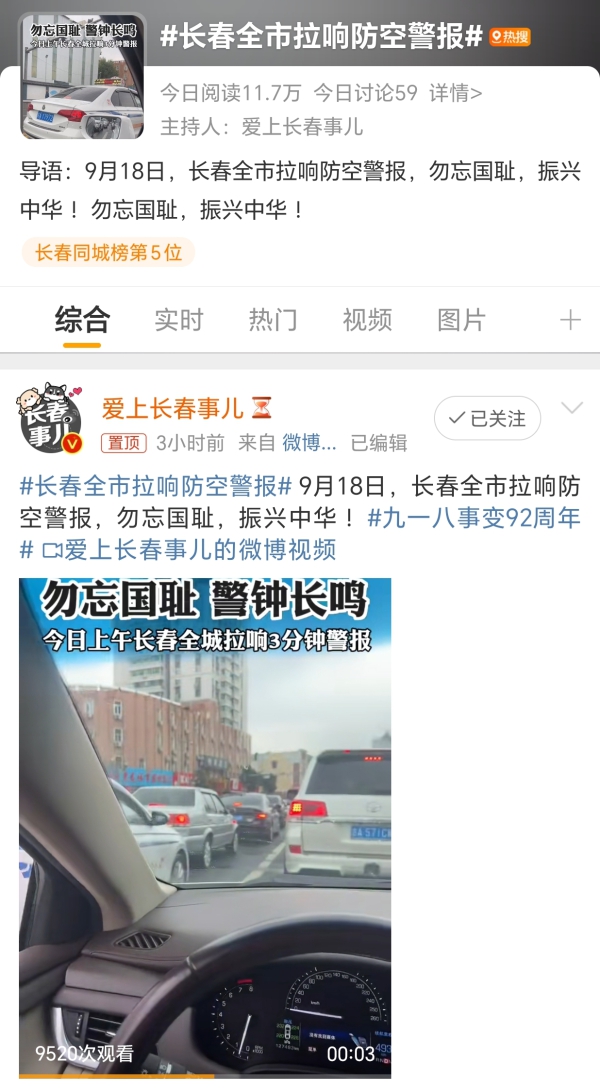Open 长春同城榜第5位 ranking chip
Viewport: 600px width, 1089px height.
pyautogui.click(x=108, y=253)
